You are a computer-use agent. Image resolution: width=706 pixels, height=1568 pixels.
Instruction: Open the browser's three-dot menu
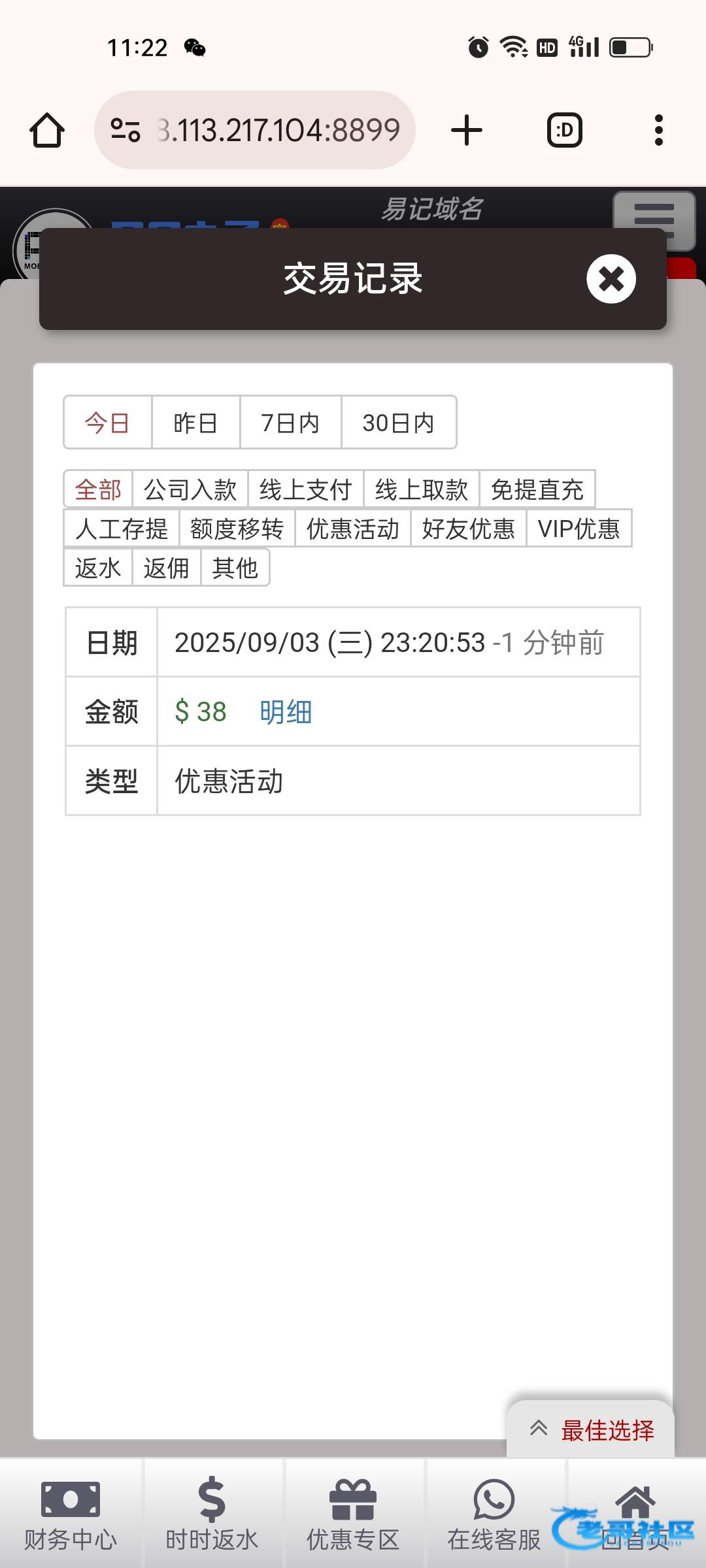click(658, 130)
